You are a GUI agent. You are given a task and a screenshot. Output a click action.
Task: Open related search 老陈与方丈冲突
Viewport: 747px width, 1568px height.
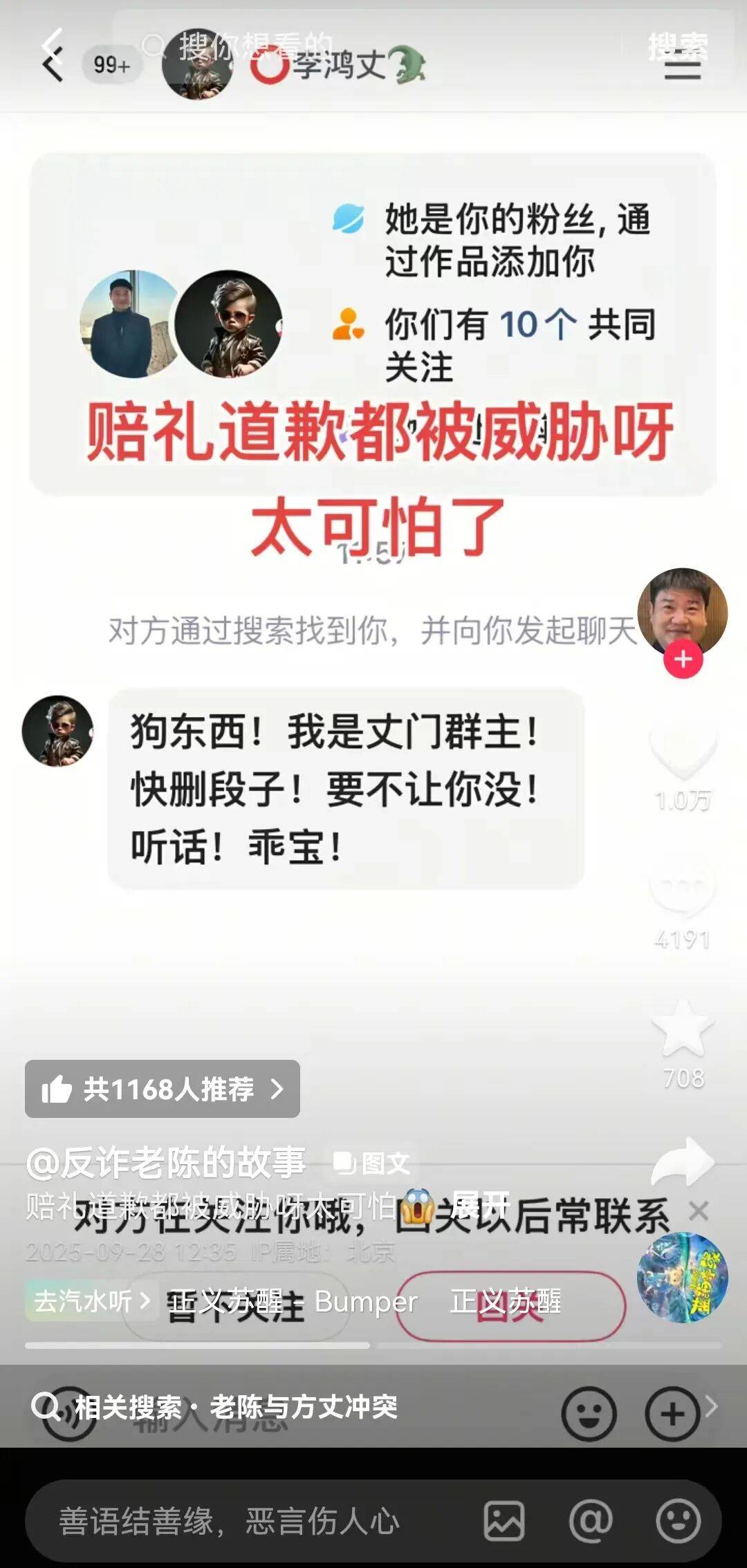(235, 1407)
